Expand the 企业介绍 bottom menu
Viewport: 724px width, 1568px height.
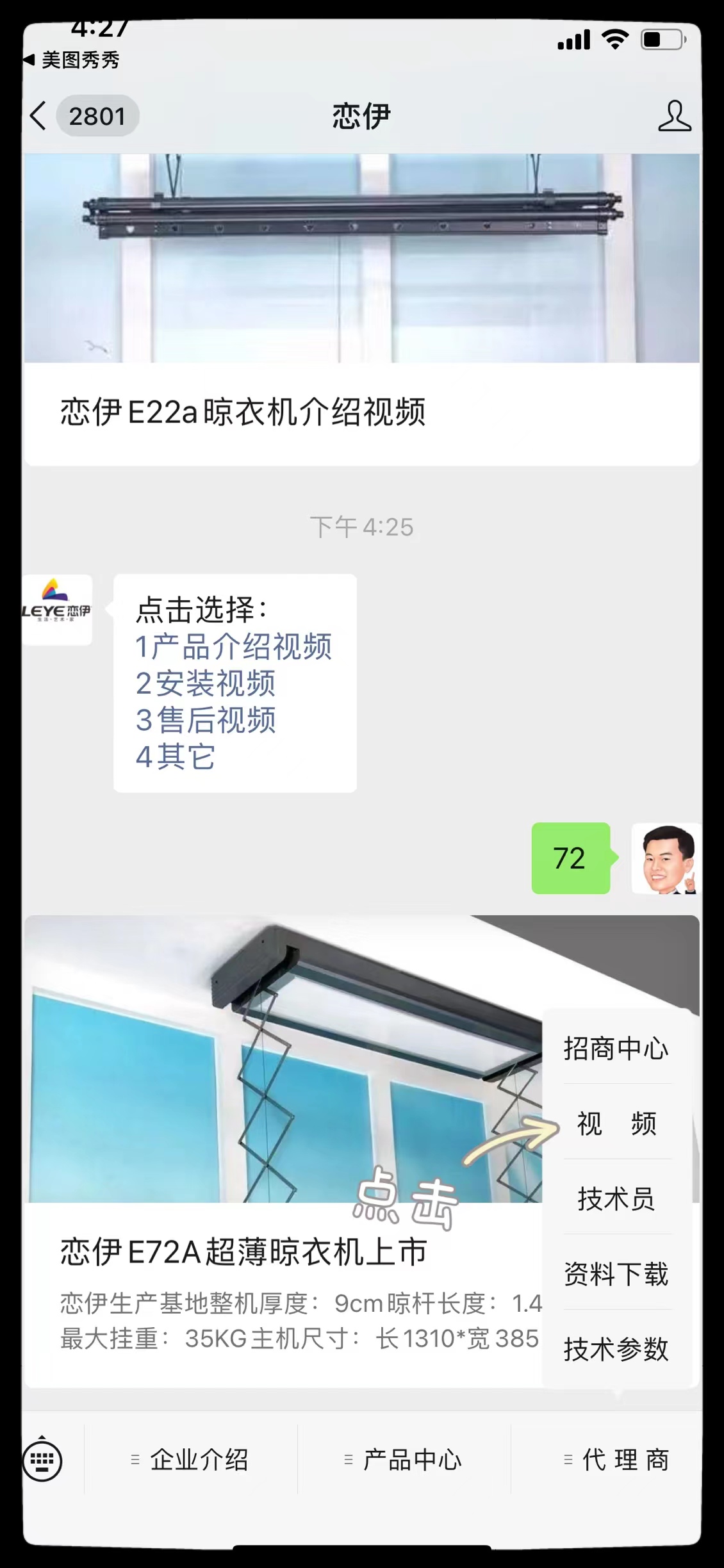point(191,1460)
